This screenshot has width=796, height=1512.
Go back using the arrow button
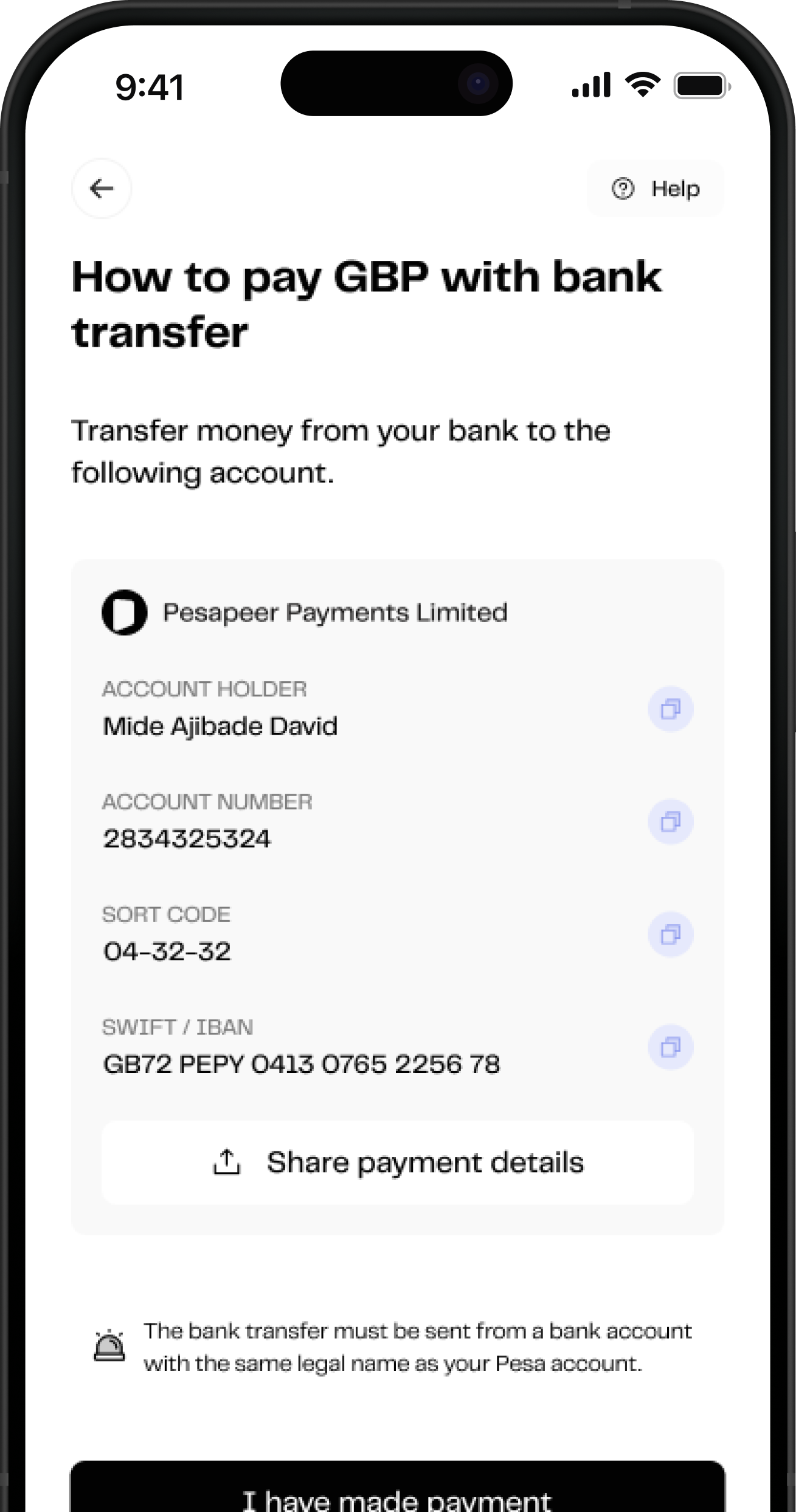pos(102,189)
